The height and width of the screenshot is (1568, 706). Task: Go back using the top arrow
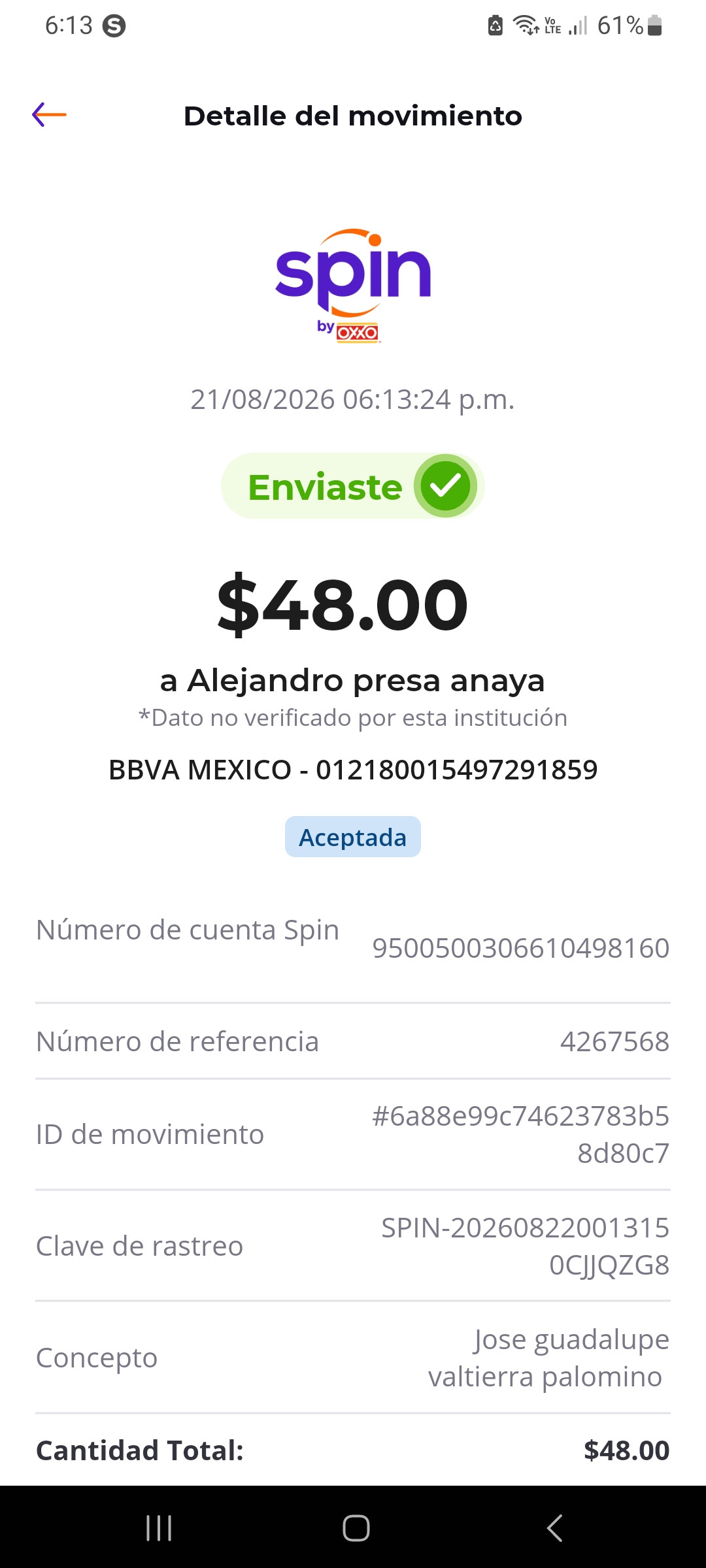[49, 115]
